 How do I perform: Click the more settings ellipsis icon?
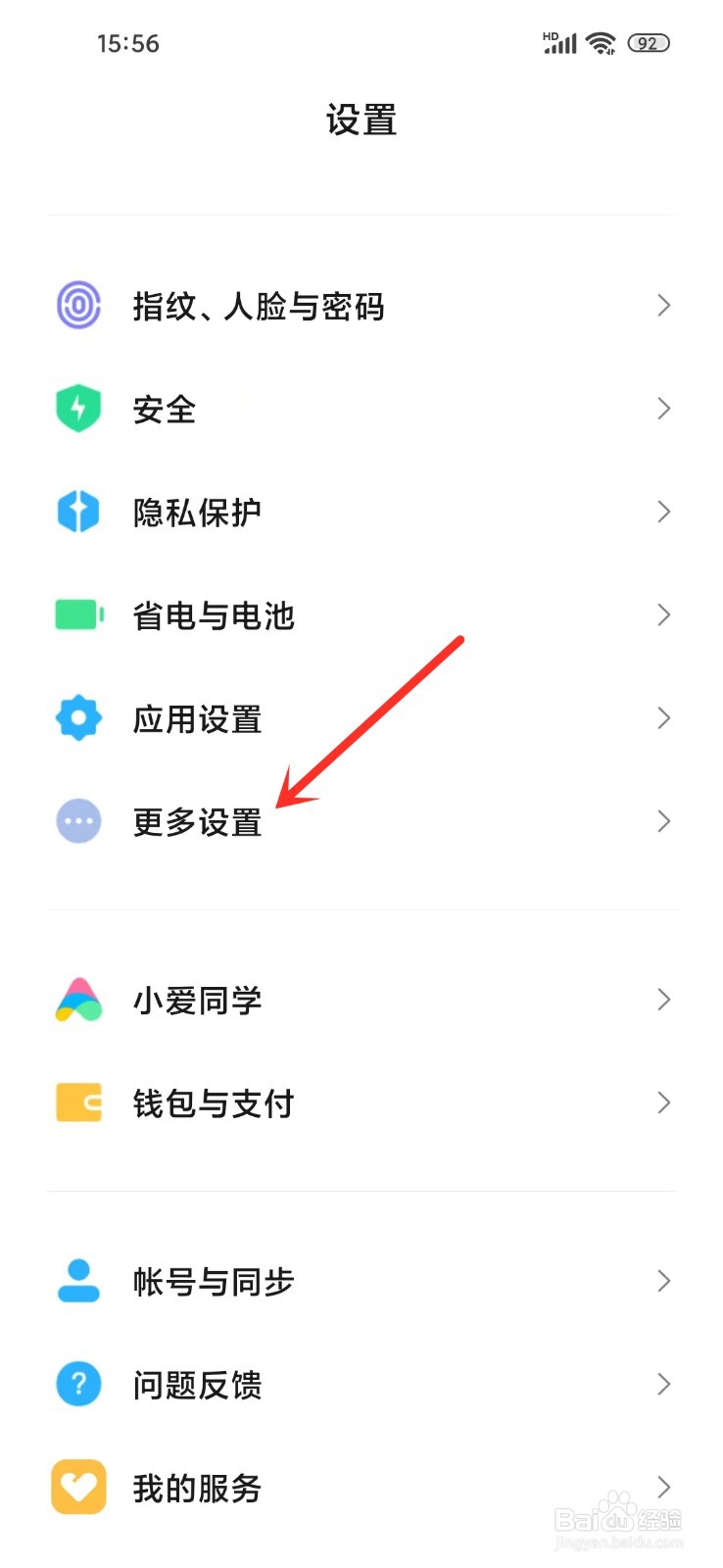(77, 821)
